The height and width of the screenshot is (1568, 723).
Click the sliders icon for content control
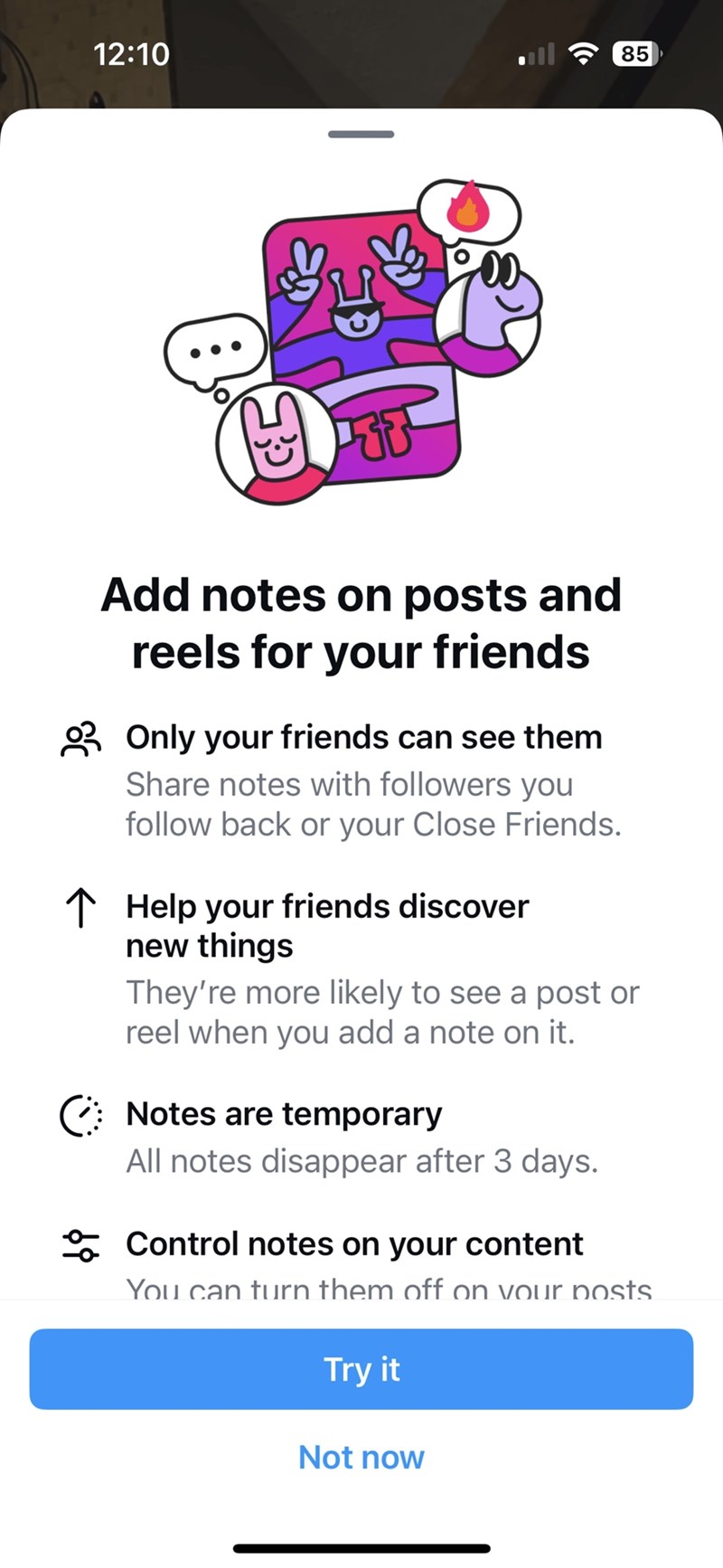(x=82, y=1245)
